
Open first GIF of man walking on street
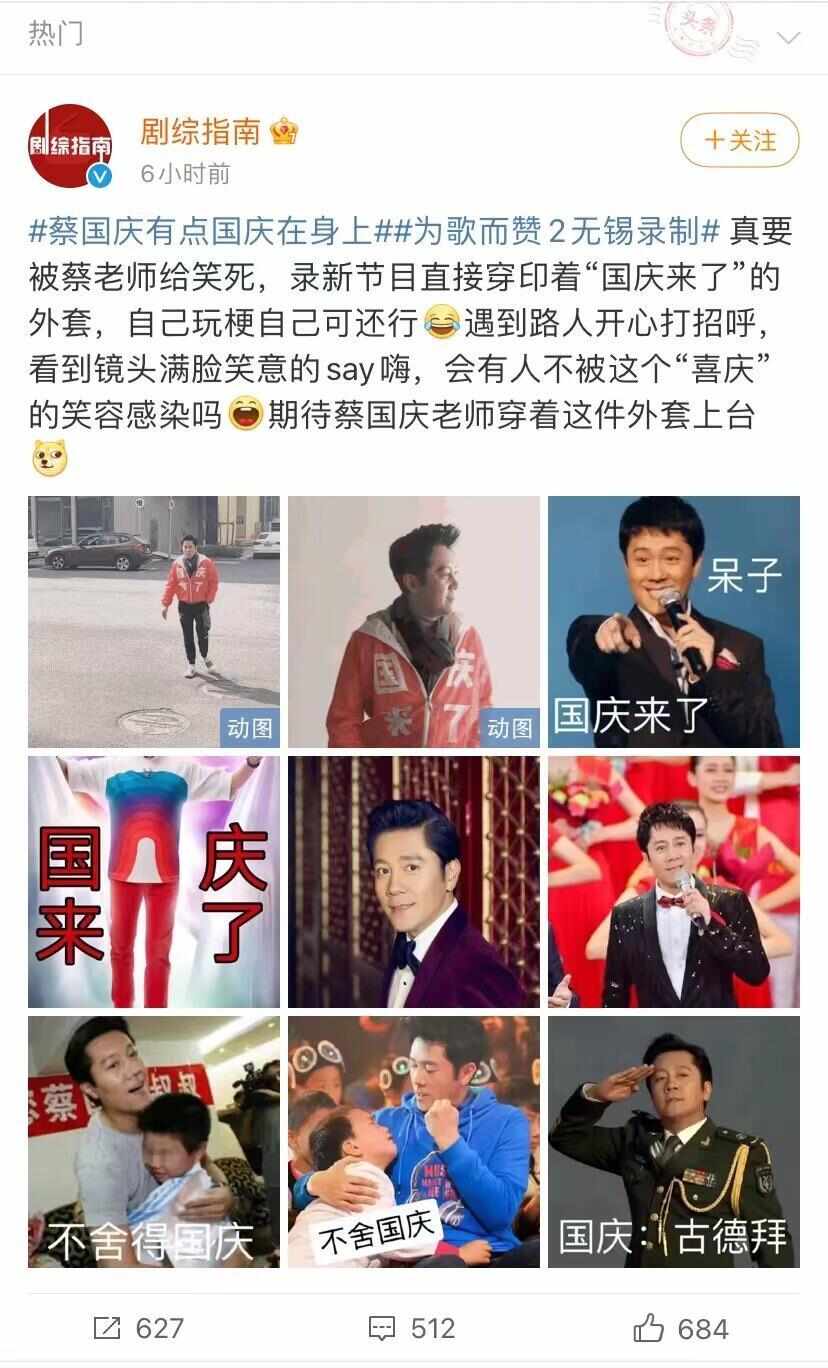click(x=153, y=621)
